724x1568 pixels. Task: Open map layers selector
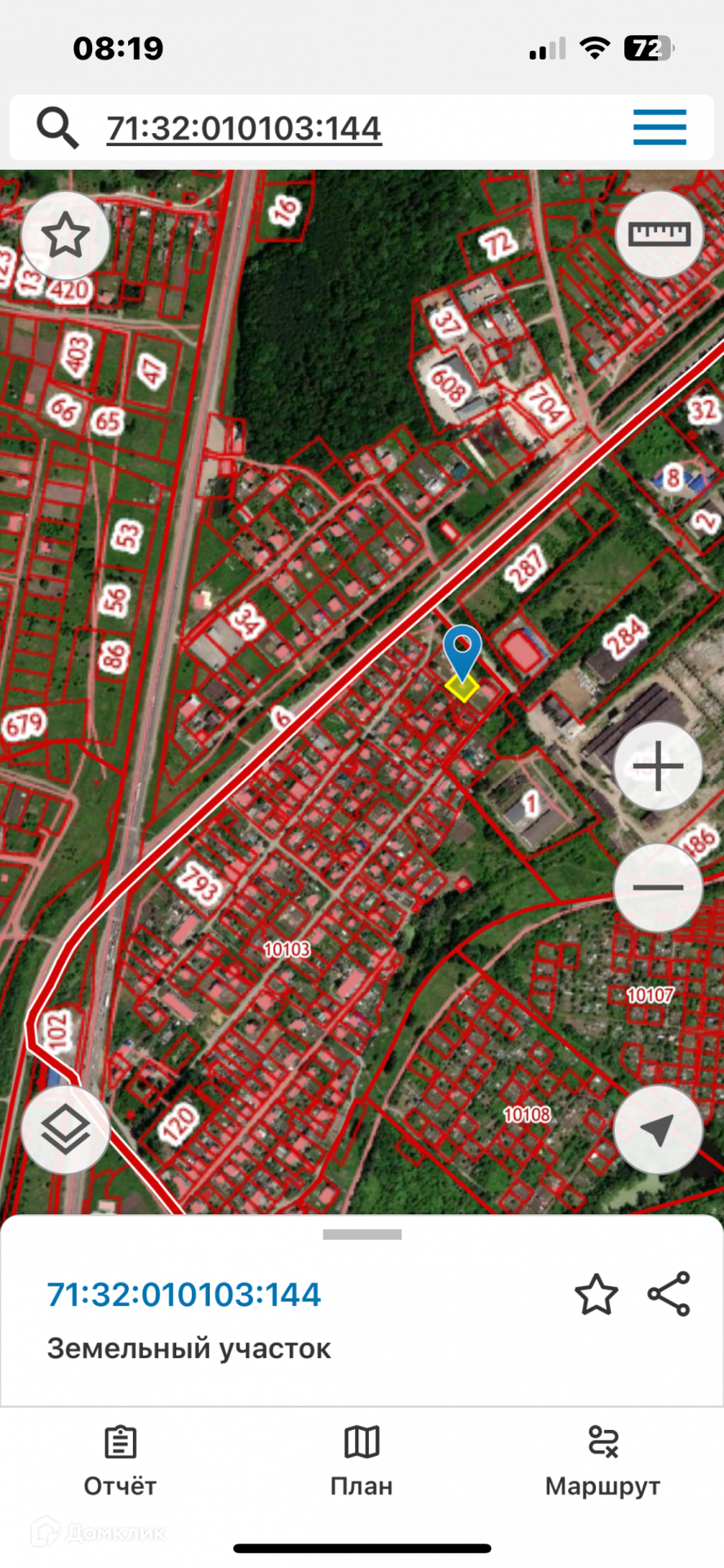[x=65, y=1130]
